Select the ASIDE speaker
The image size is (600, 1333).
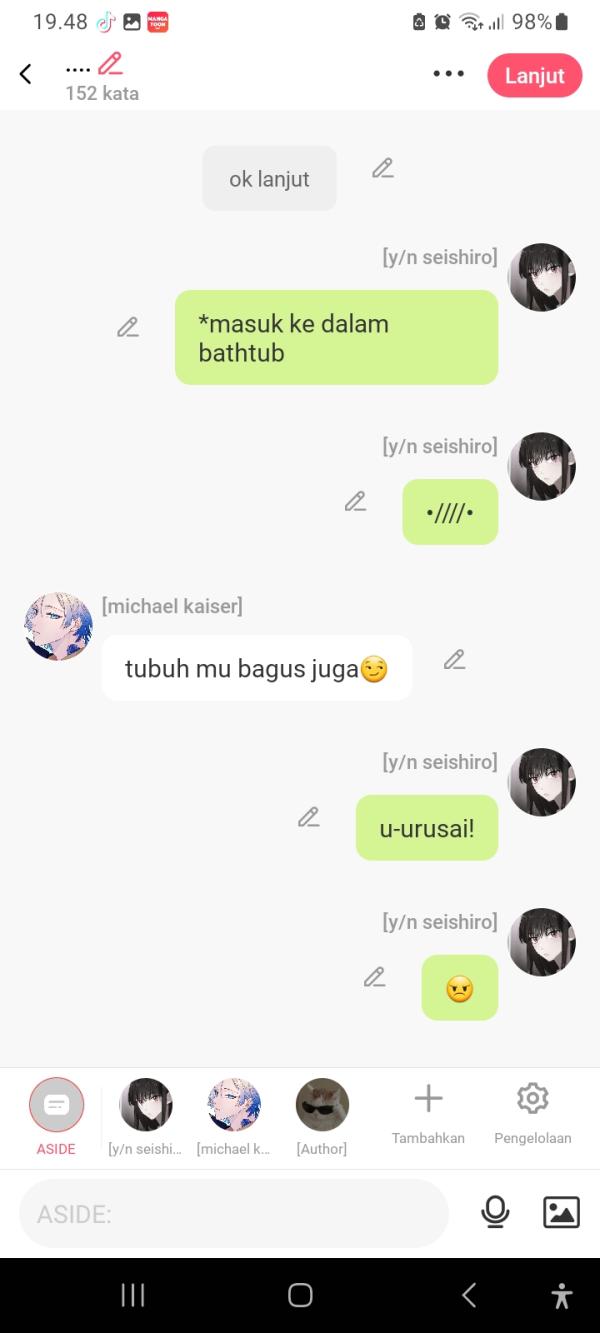(x=57, y=1105)
